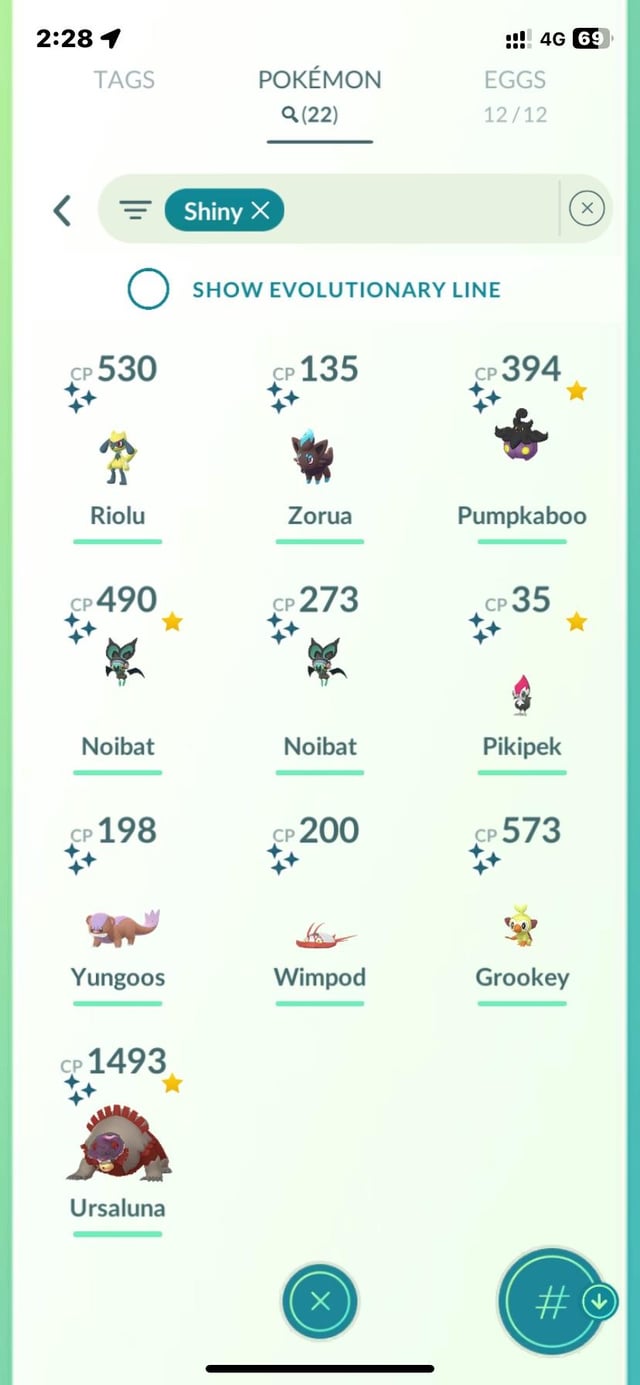
Task: Open the filter options icon
Action: pos(134,211)
